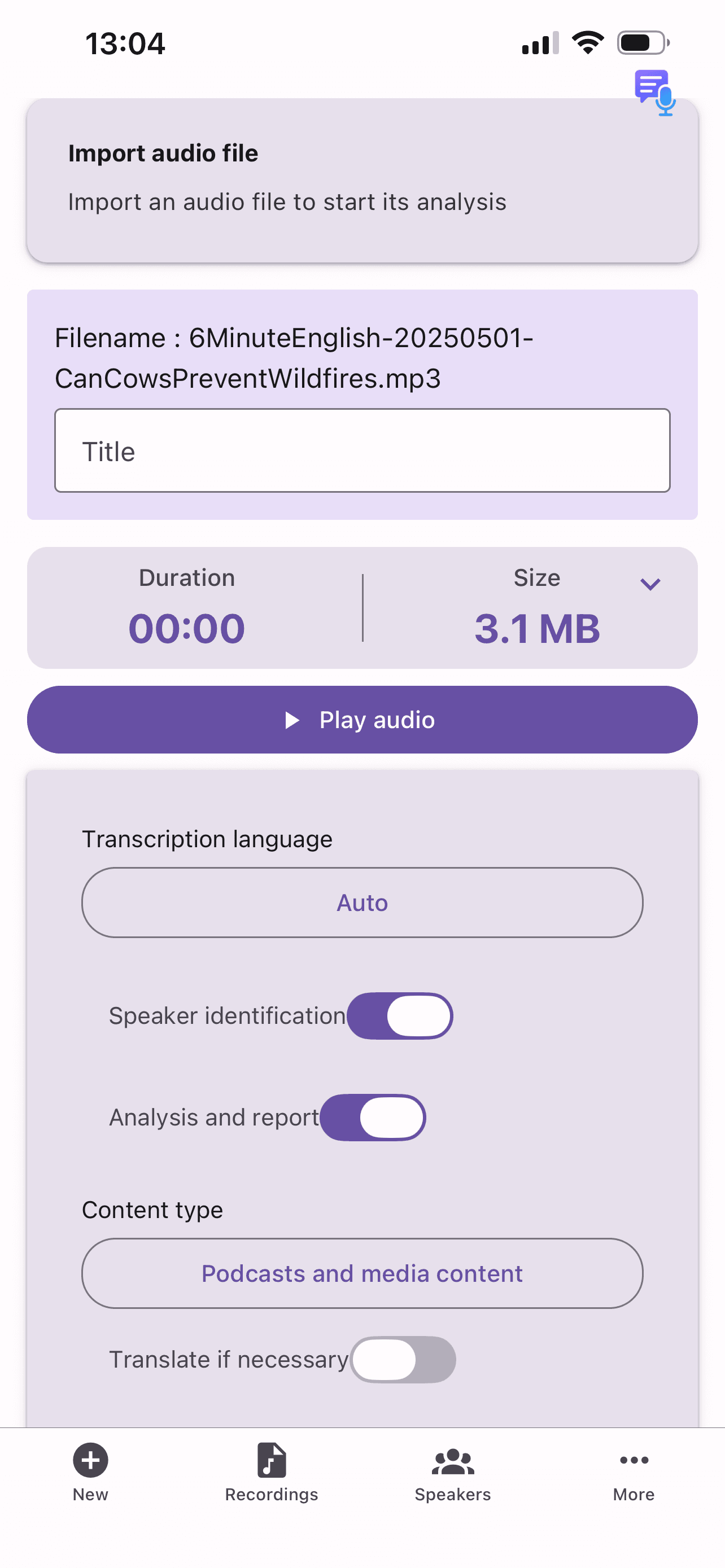Turn off Analysis and report
The image size is (725, 1568).
(373, 1116)
